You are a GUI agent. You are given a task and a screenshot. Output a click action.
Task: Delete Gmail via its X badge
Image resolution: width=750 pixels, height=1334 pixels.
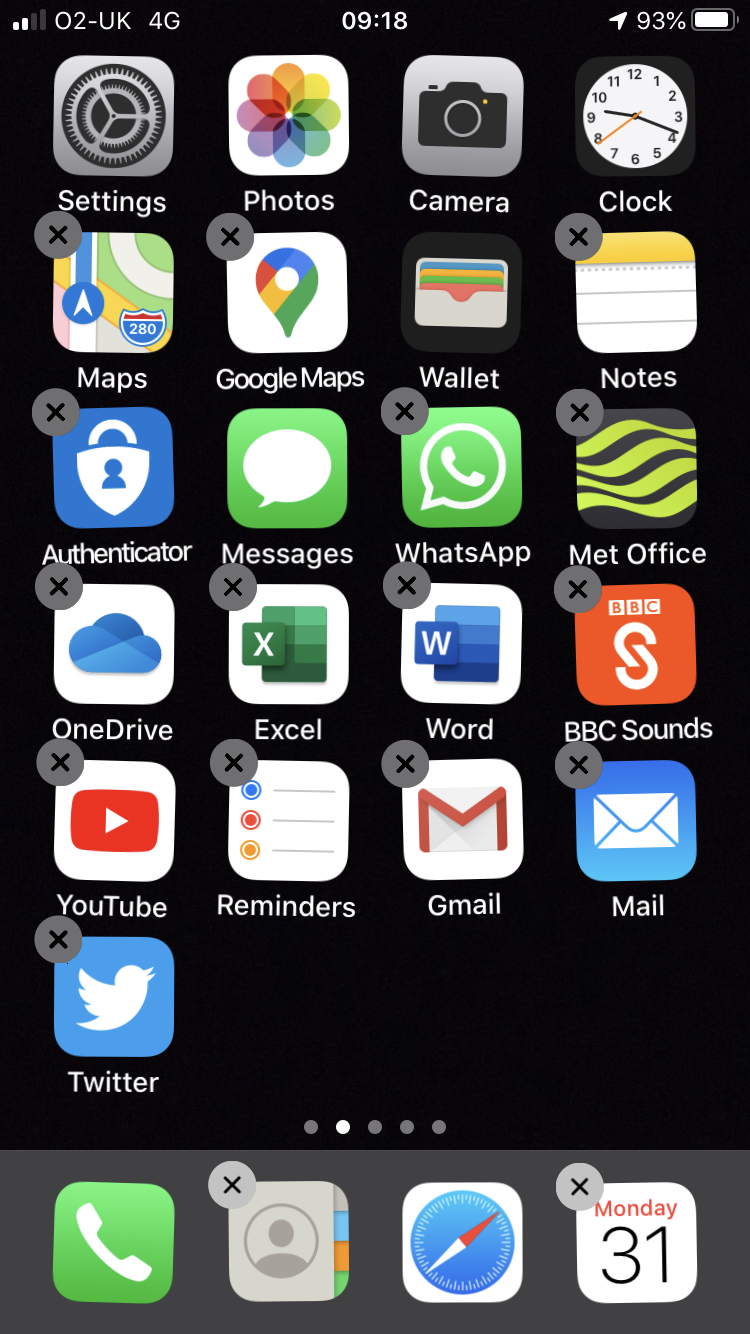click(x=405, y=764)
